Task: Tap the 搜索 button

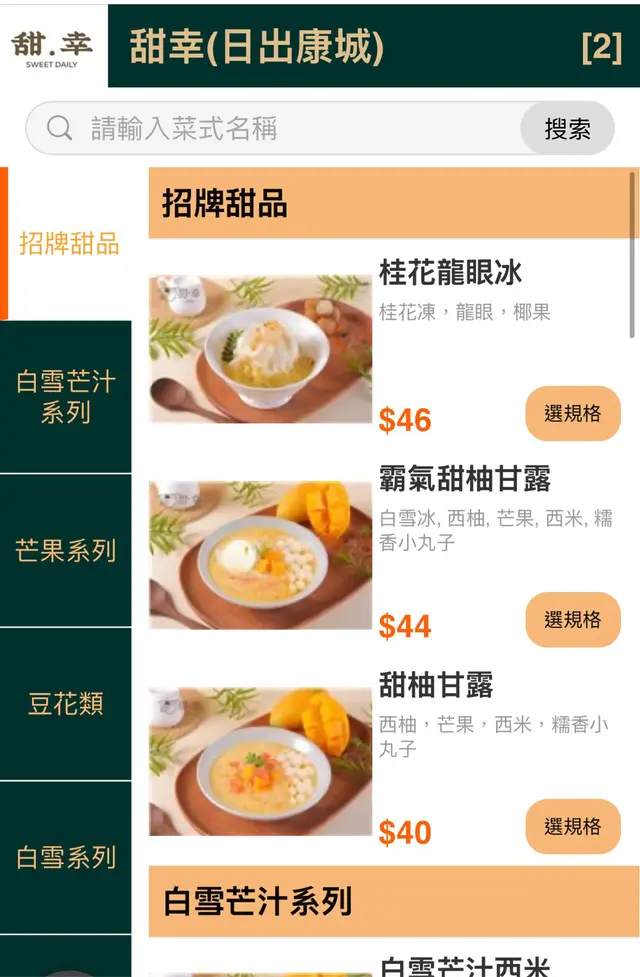Action: 567,129
